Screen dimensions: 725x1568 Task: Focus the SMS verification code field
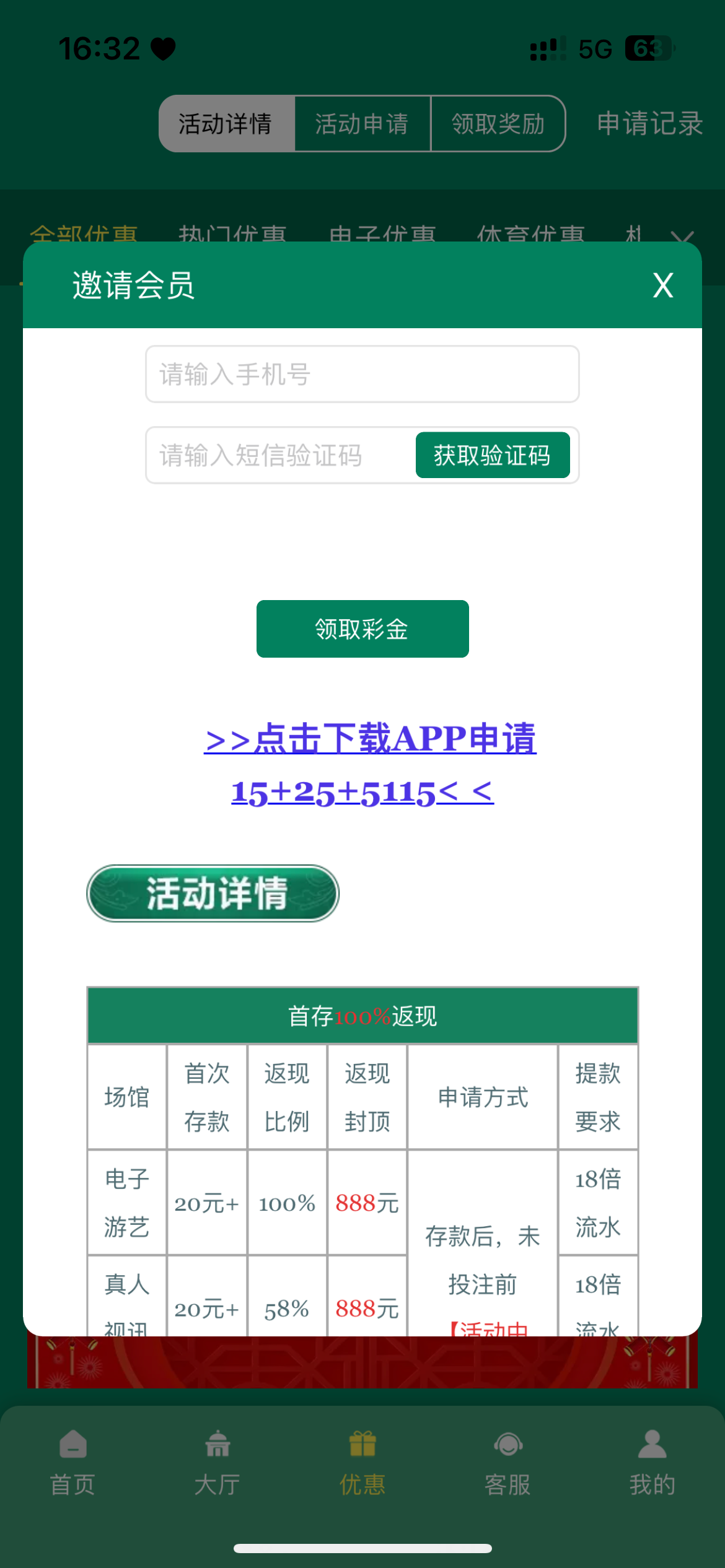tap(279, 455)
